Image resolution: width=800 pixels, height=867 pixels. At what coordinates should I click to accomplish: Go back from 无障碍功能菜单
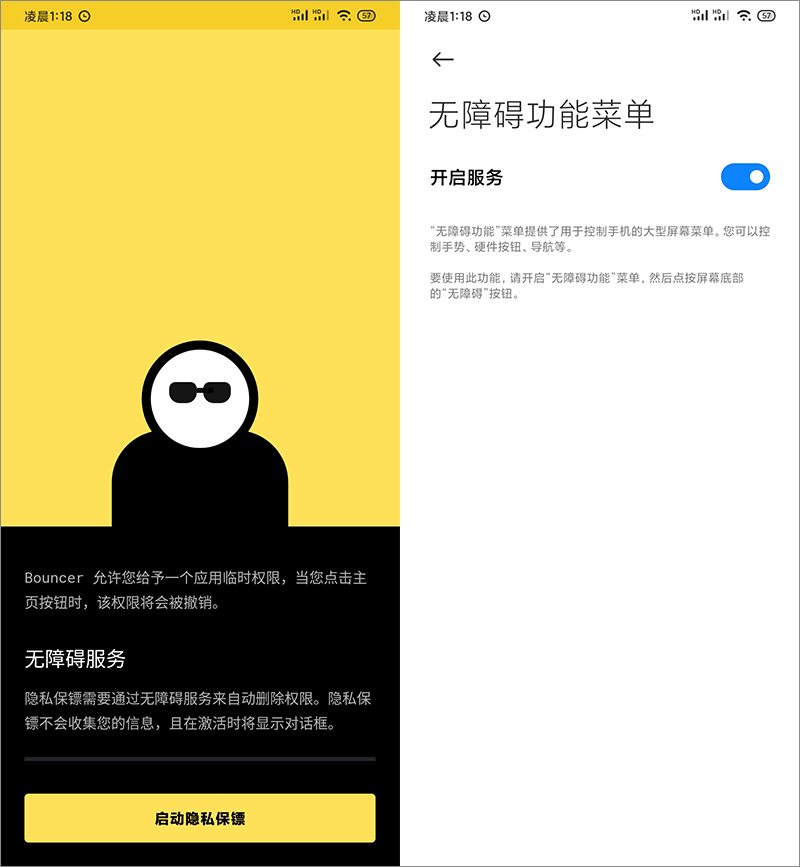coord(443,60)
